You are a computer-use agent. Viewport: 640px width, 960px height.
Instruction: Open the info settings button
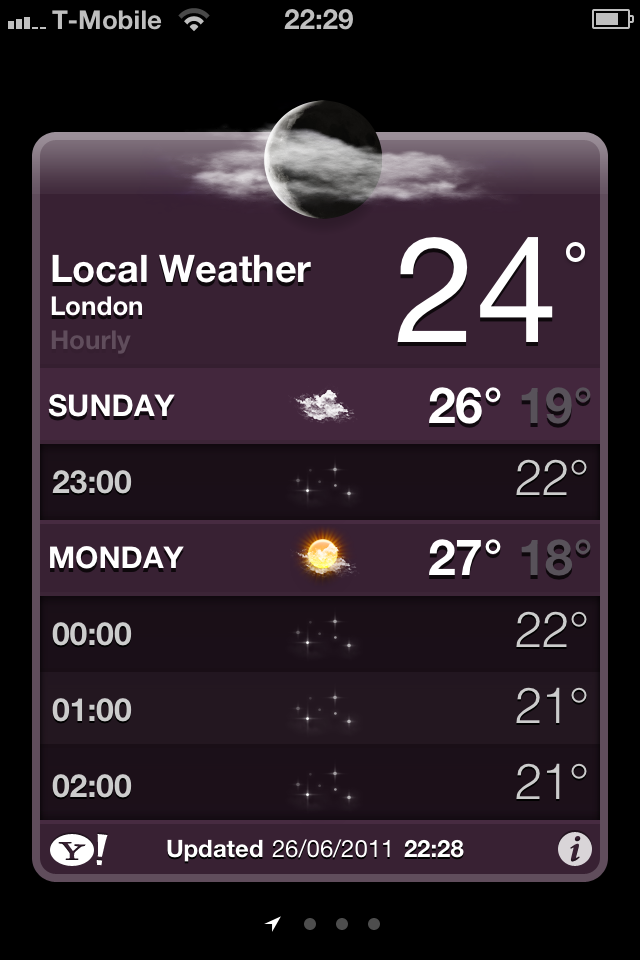click(574, 850)
